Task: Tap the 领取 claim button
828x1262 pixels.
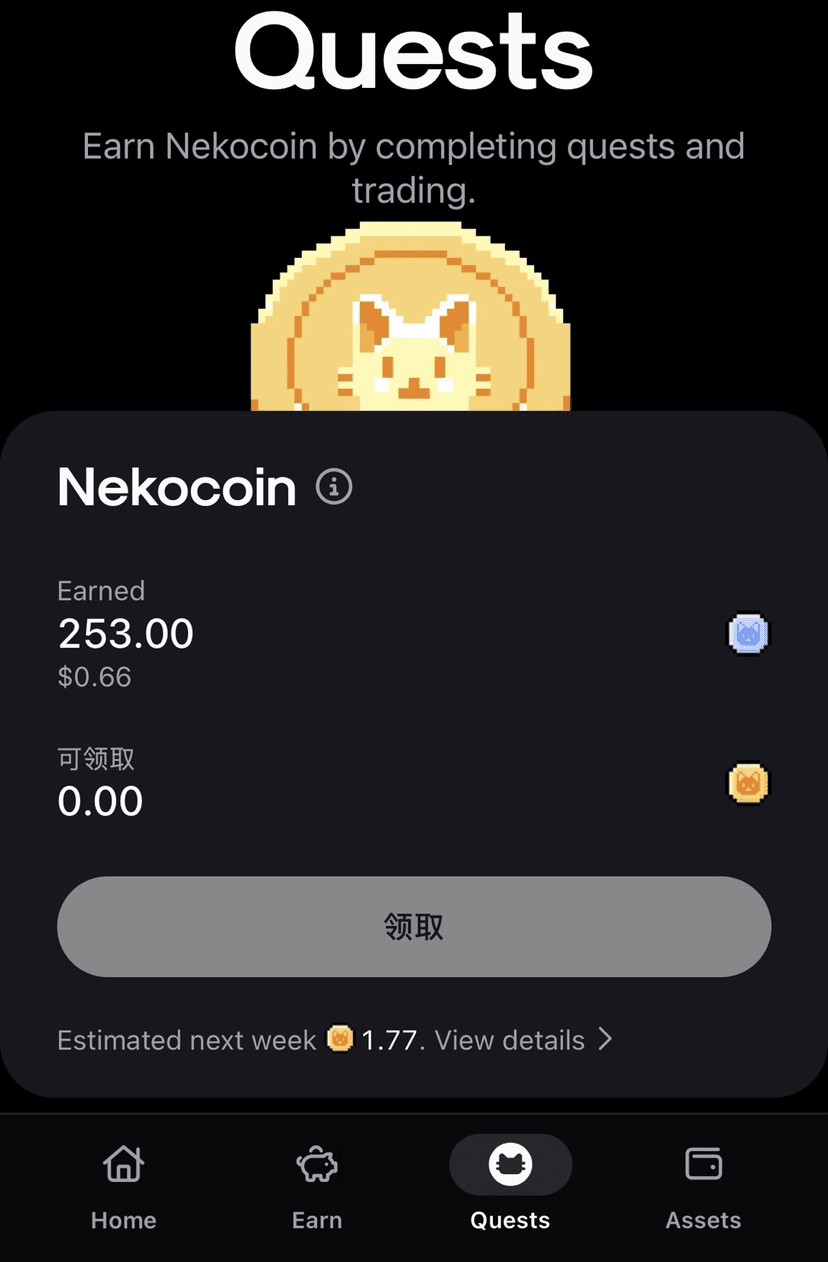Action: click(414, 927)
